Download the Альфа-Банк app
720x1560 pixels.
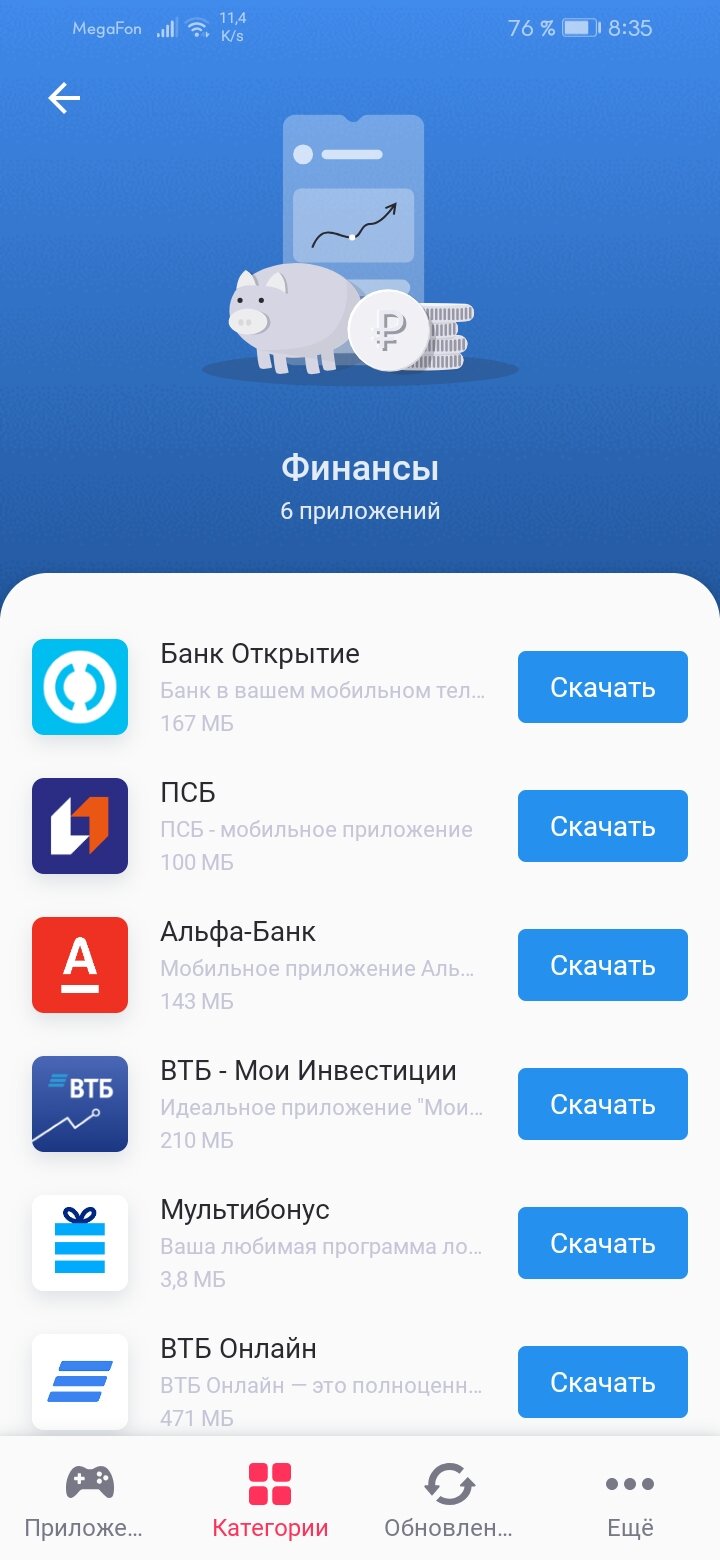(x=602, y=965)
